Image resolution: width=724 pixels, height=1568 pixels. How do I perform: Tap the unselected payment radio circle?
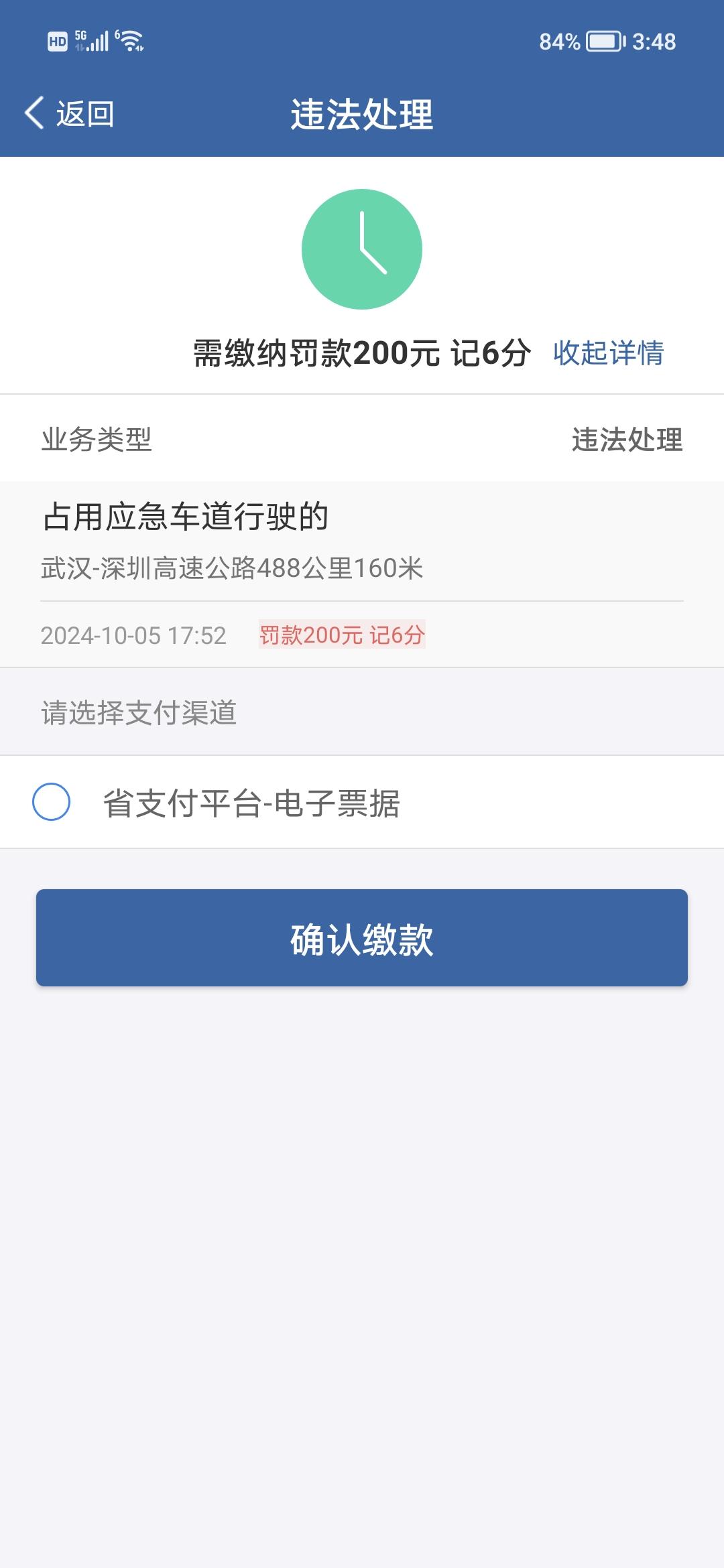point(52,801)
